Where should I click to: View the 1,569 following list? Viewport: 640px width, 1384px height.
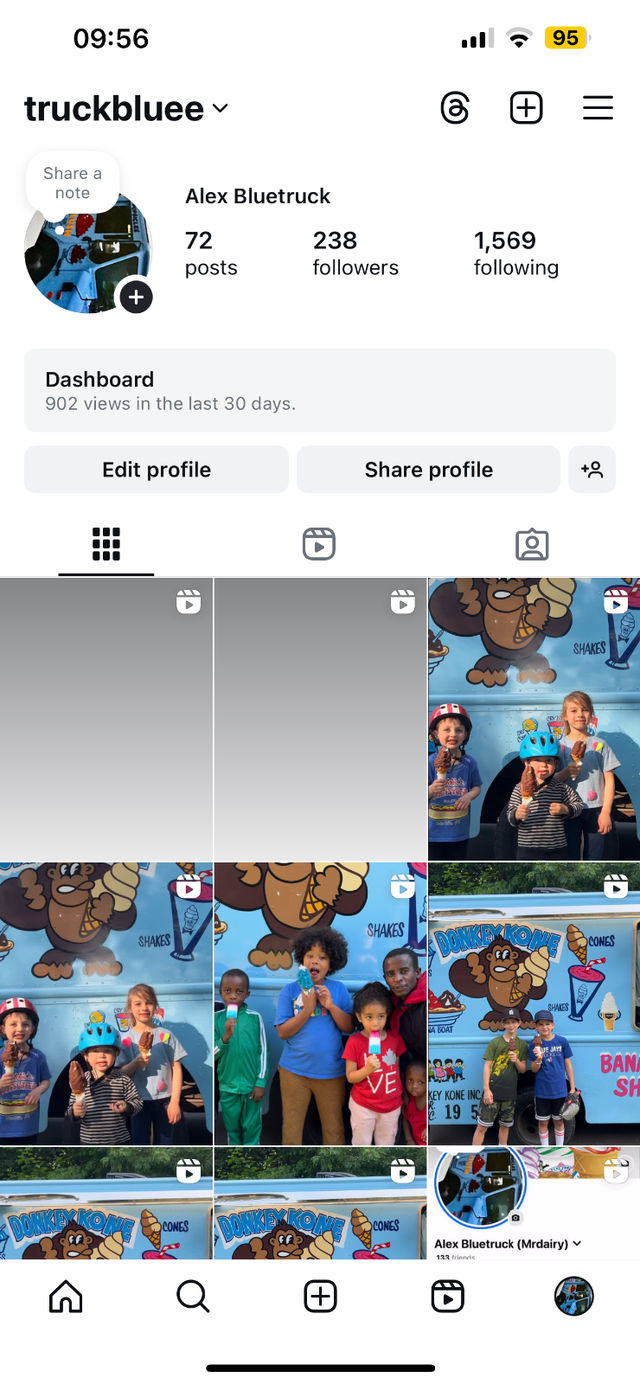[516, 253]
